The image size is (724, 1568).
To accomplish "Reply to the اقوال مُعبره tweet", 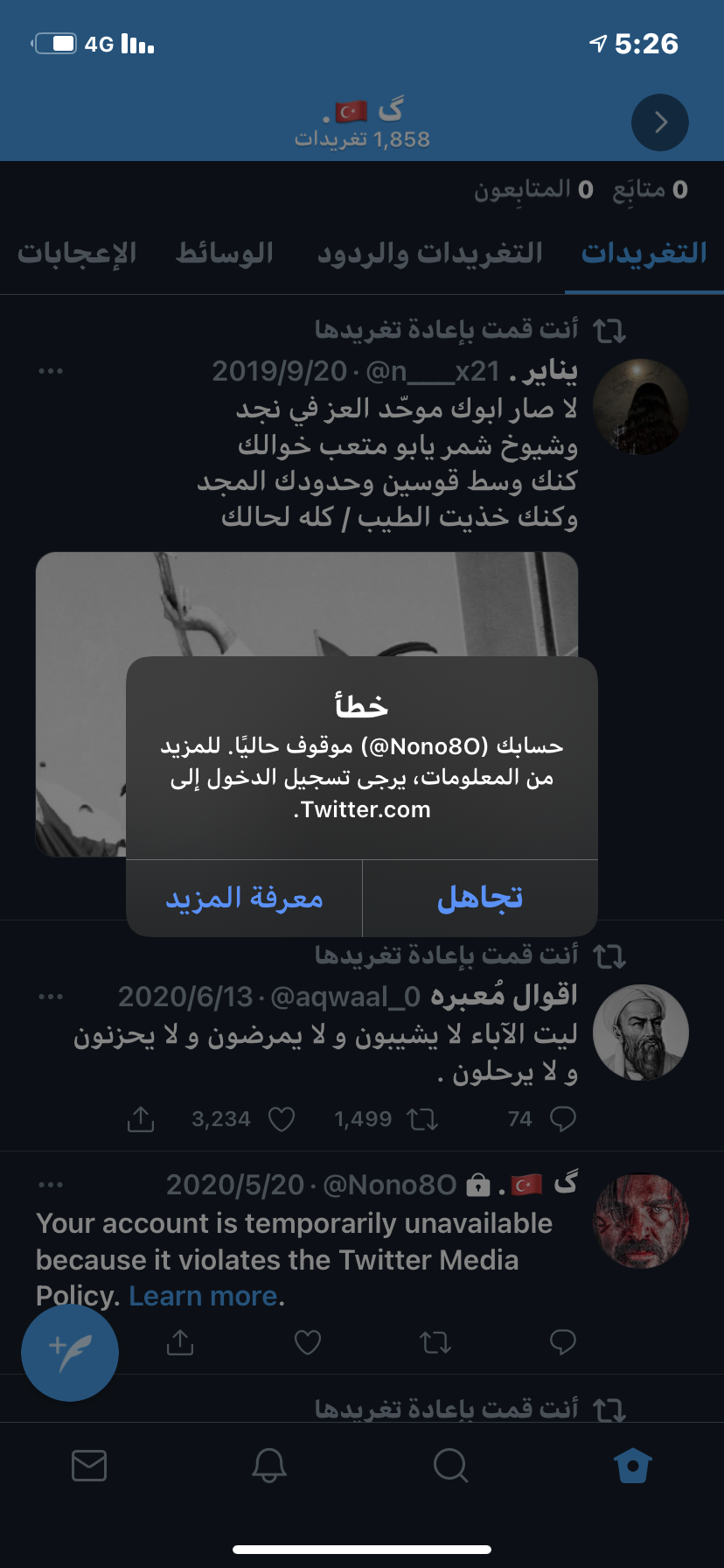I will point(562,1119).
